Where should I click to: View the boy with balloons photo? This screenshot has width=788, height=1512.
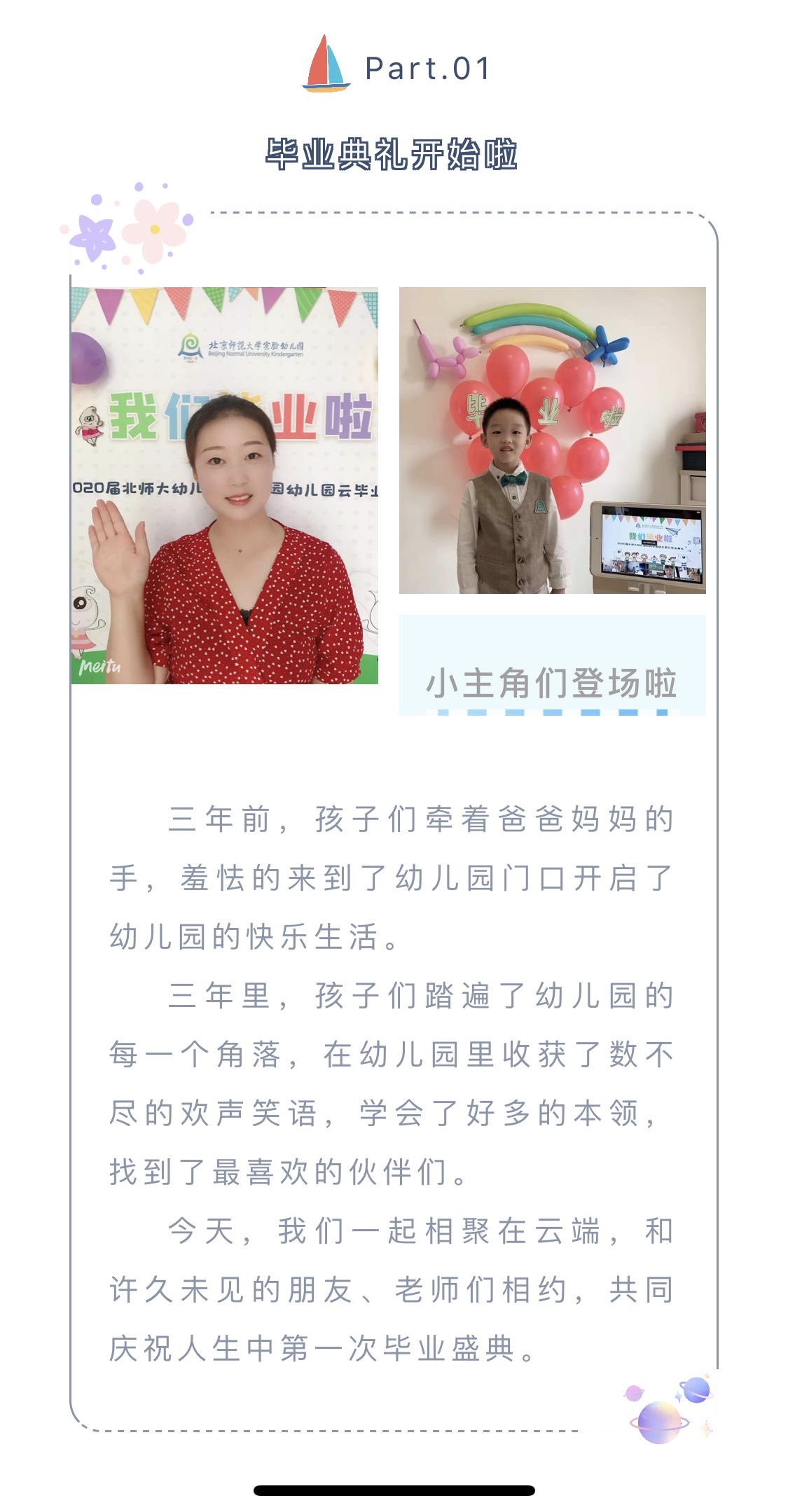coord(552,440)
